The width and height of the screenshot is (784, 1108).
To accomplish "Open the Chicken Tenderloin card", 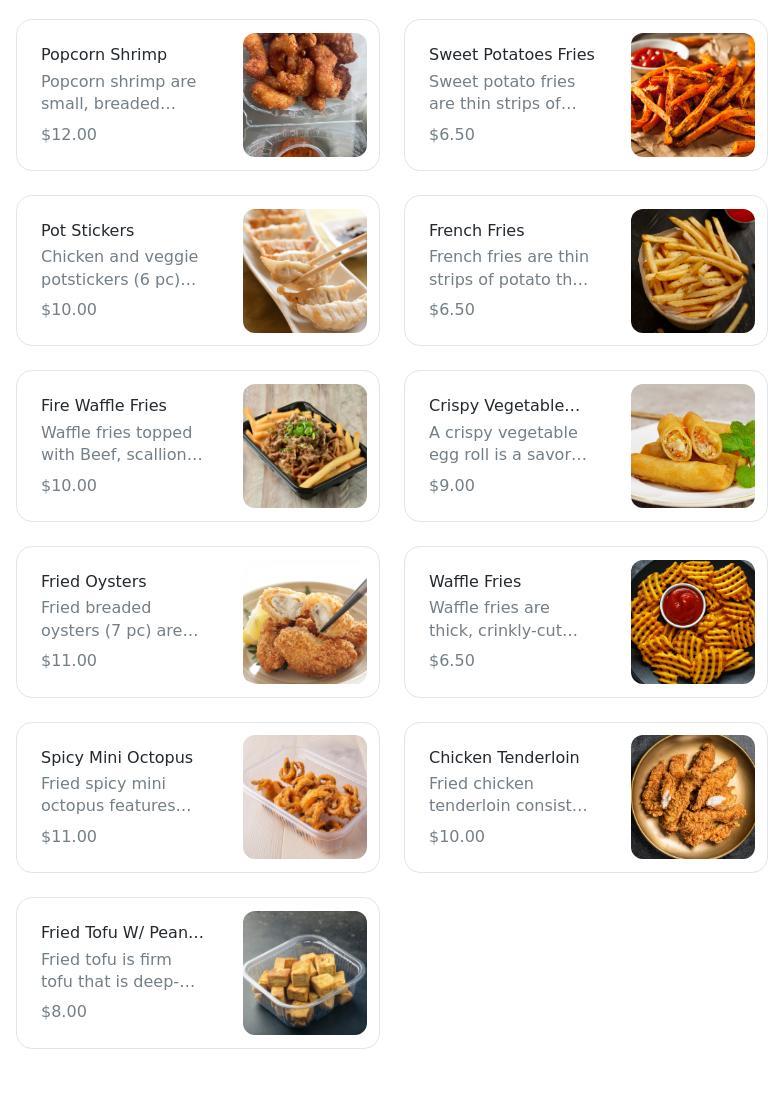I will coord(586,797).
